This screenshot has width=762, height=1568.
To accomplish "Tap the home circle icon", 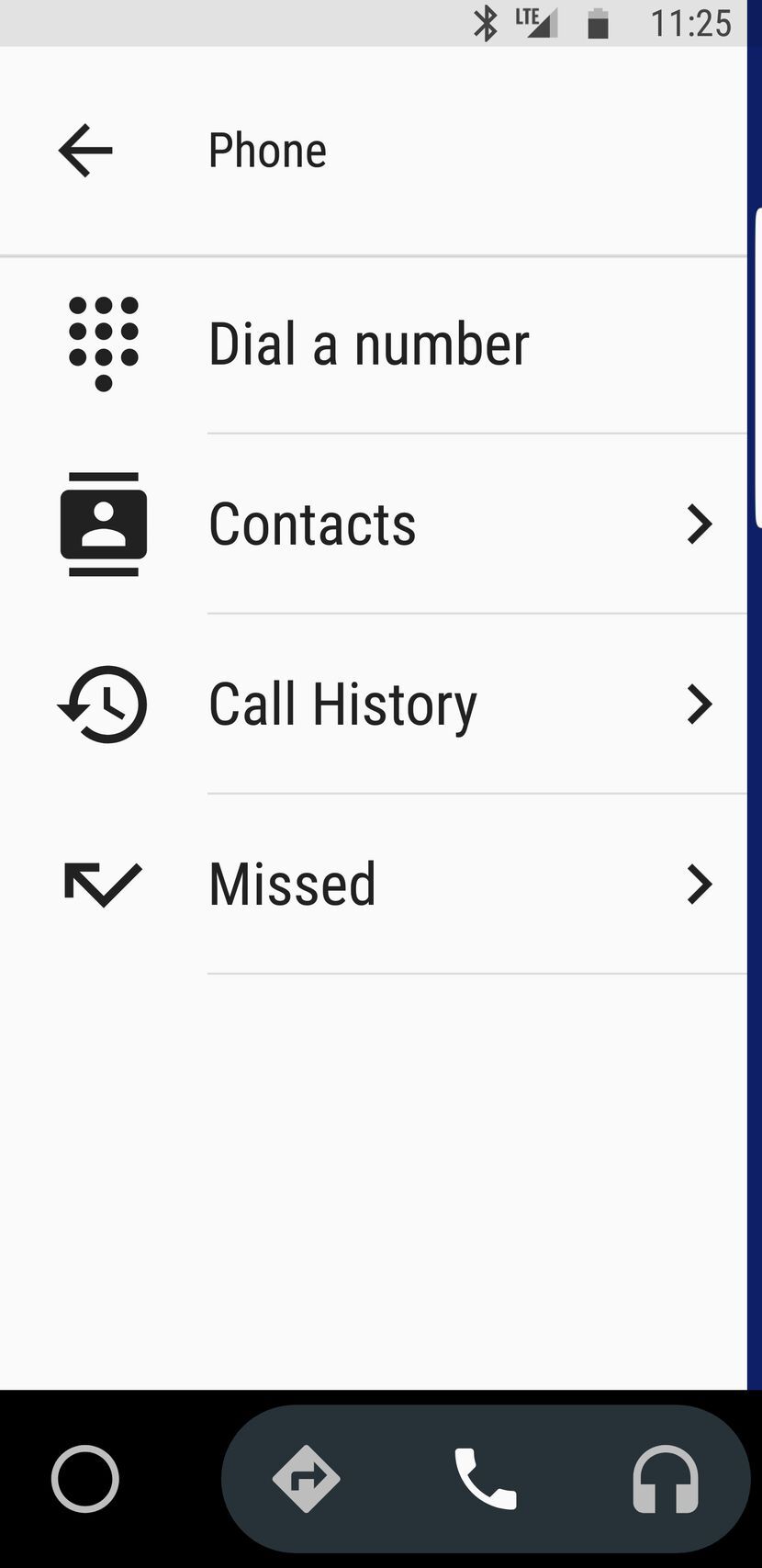I will tap(84, 1479).
